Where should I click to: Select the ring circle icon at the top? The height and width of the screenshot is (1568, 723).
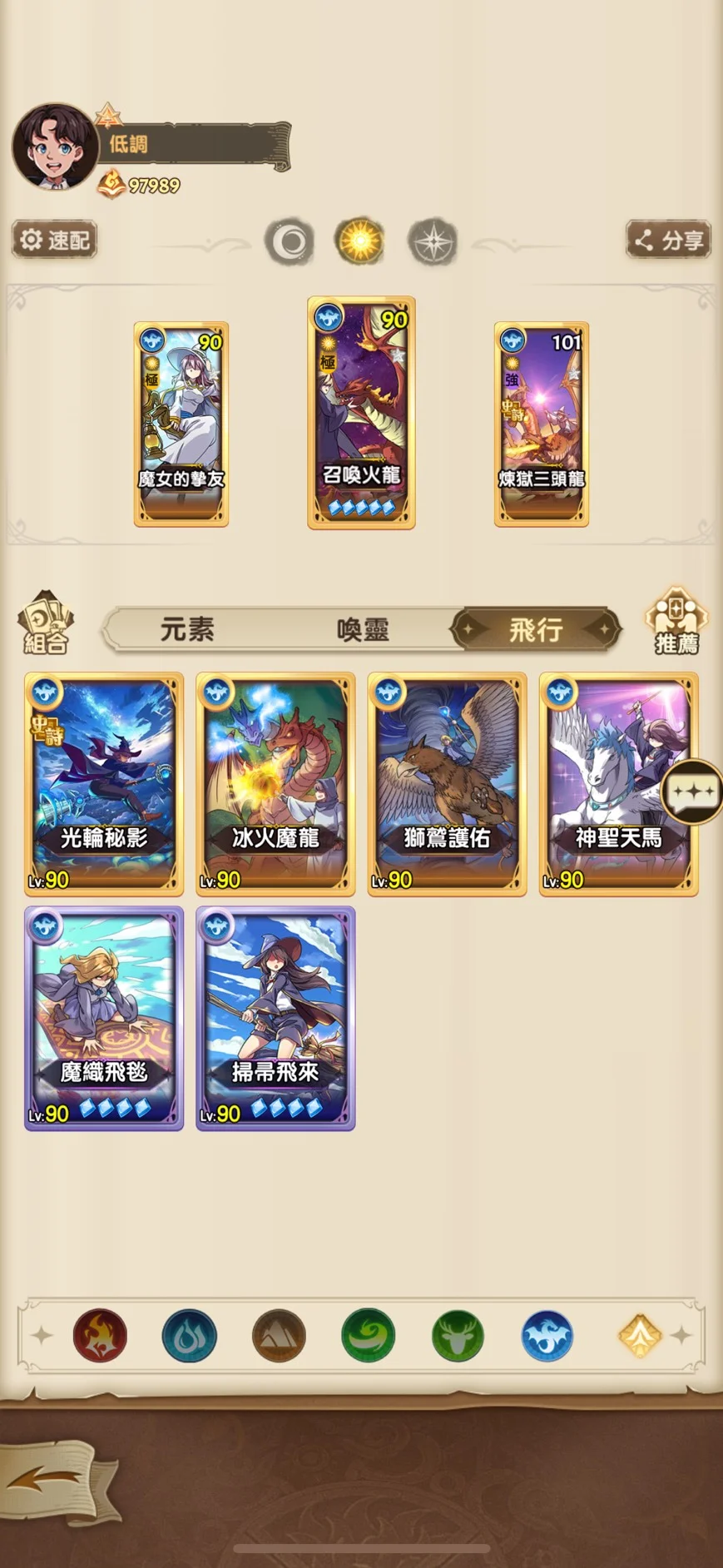pyautogui.click(x=290, y=242)
